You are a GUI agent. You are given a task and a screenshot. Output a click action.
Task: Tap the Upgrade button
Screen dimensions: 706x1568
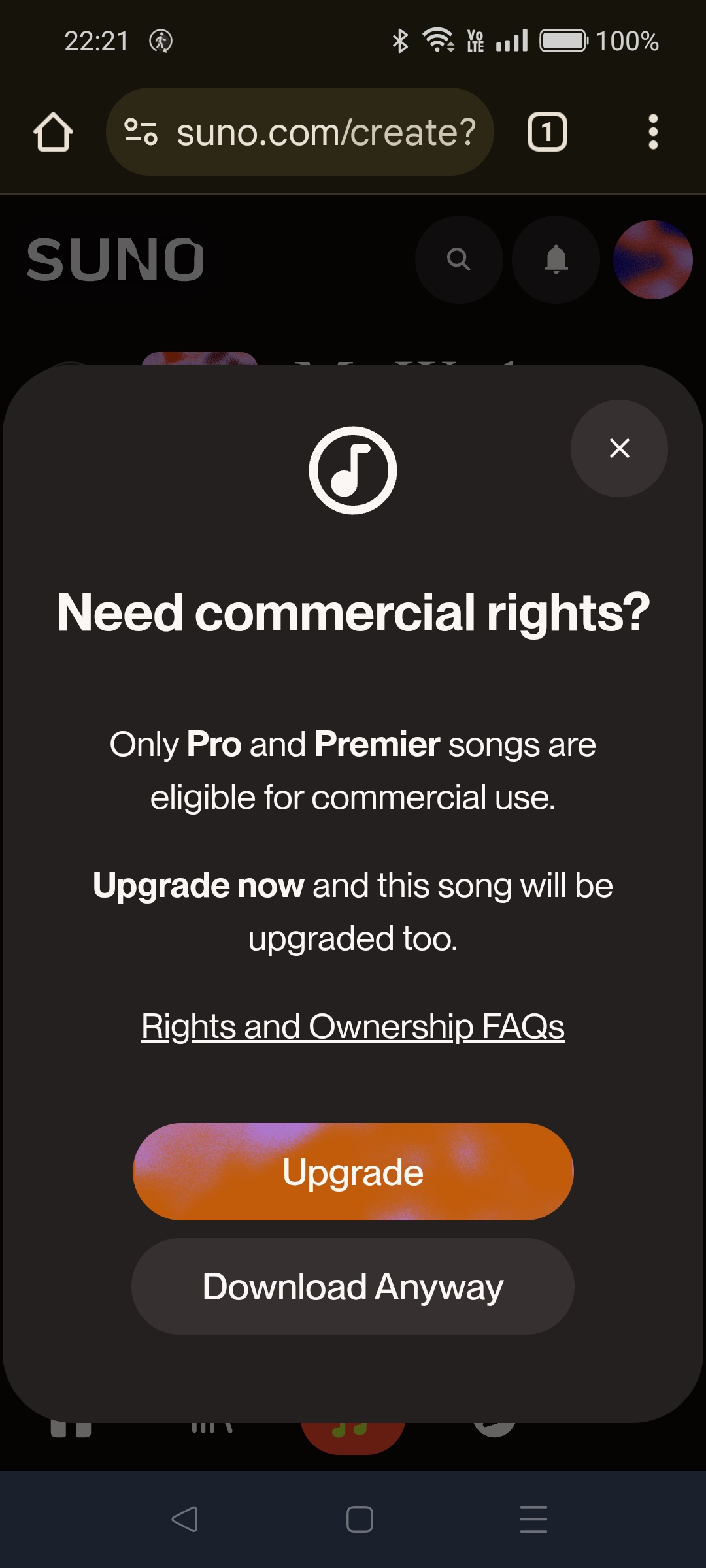pos(353,1171)
